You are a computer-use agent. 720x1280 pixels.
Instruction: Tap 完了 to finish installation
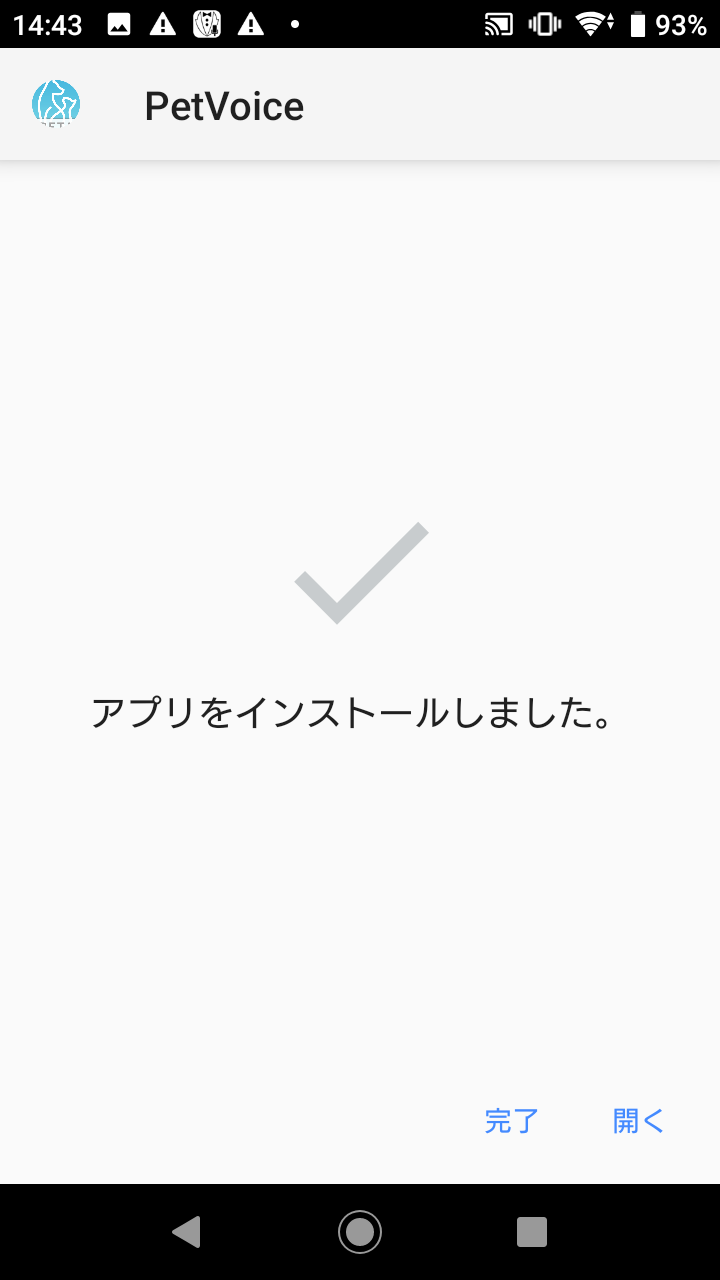point(512,1121)
